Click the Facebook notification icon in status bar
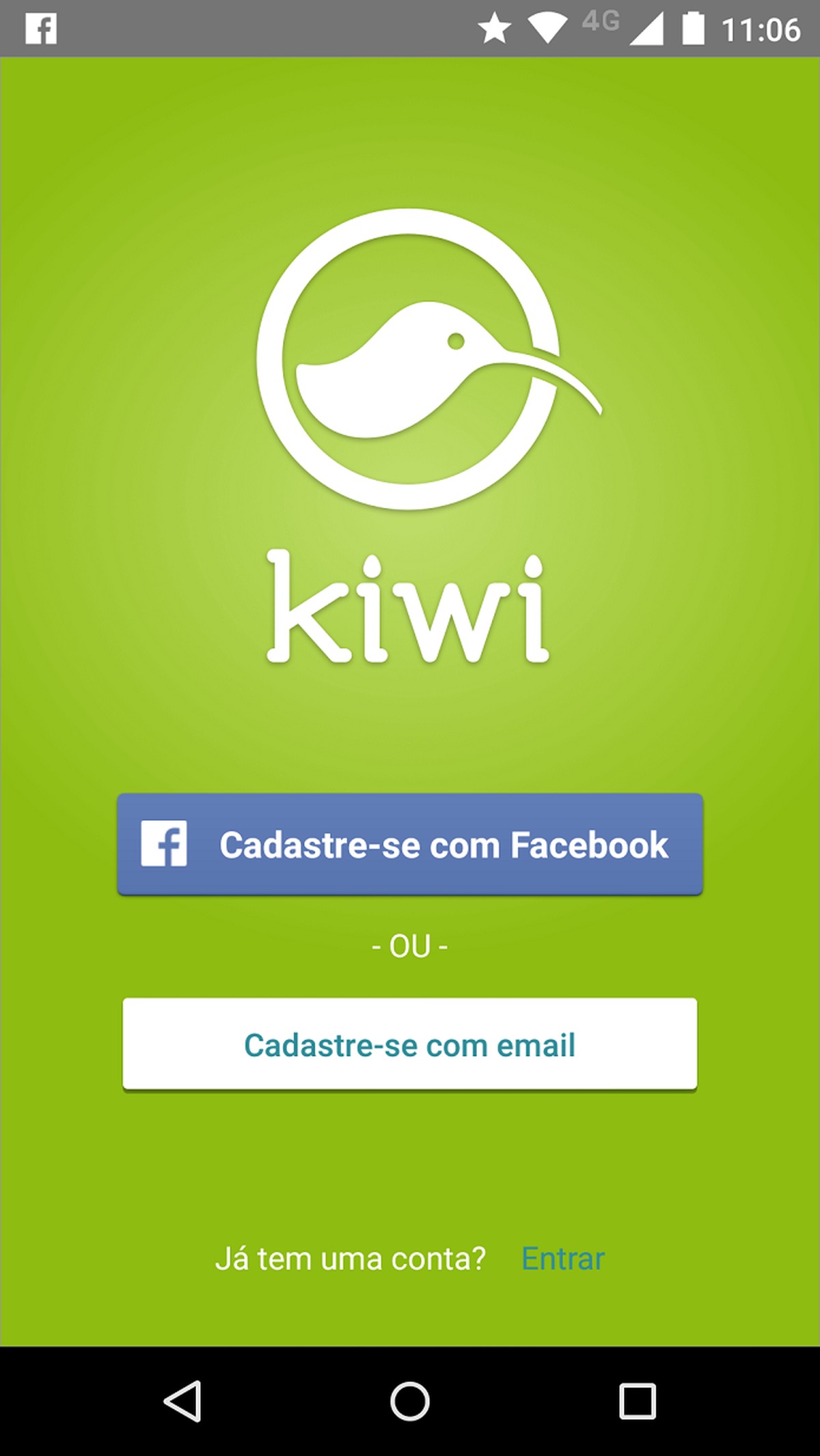The height and width of the screenshot is (1456, 820). coord(42,29)
